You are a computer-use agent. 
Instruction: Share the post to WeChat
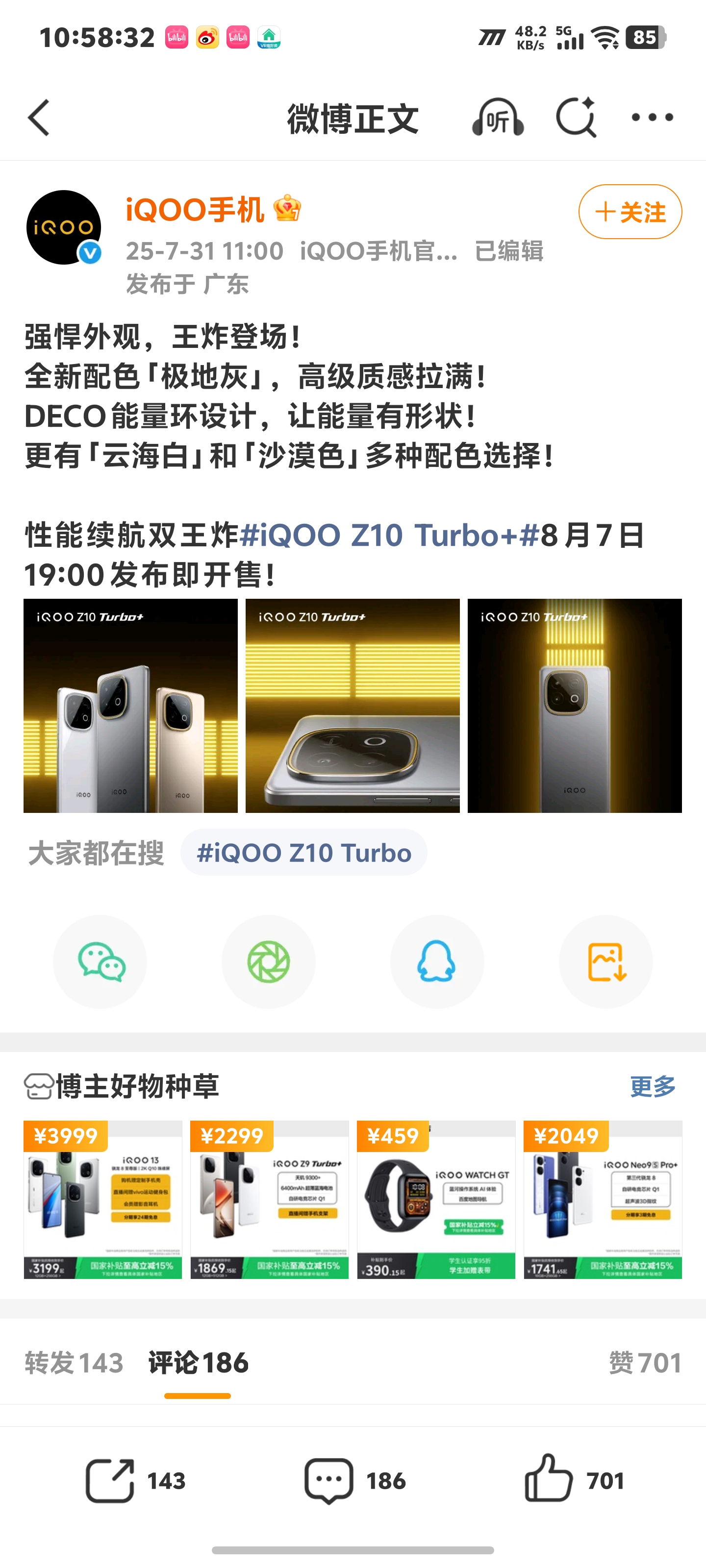tap(101, 962)
